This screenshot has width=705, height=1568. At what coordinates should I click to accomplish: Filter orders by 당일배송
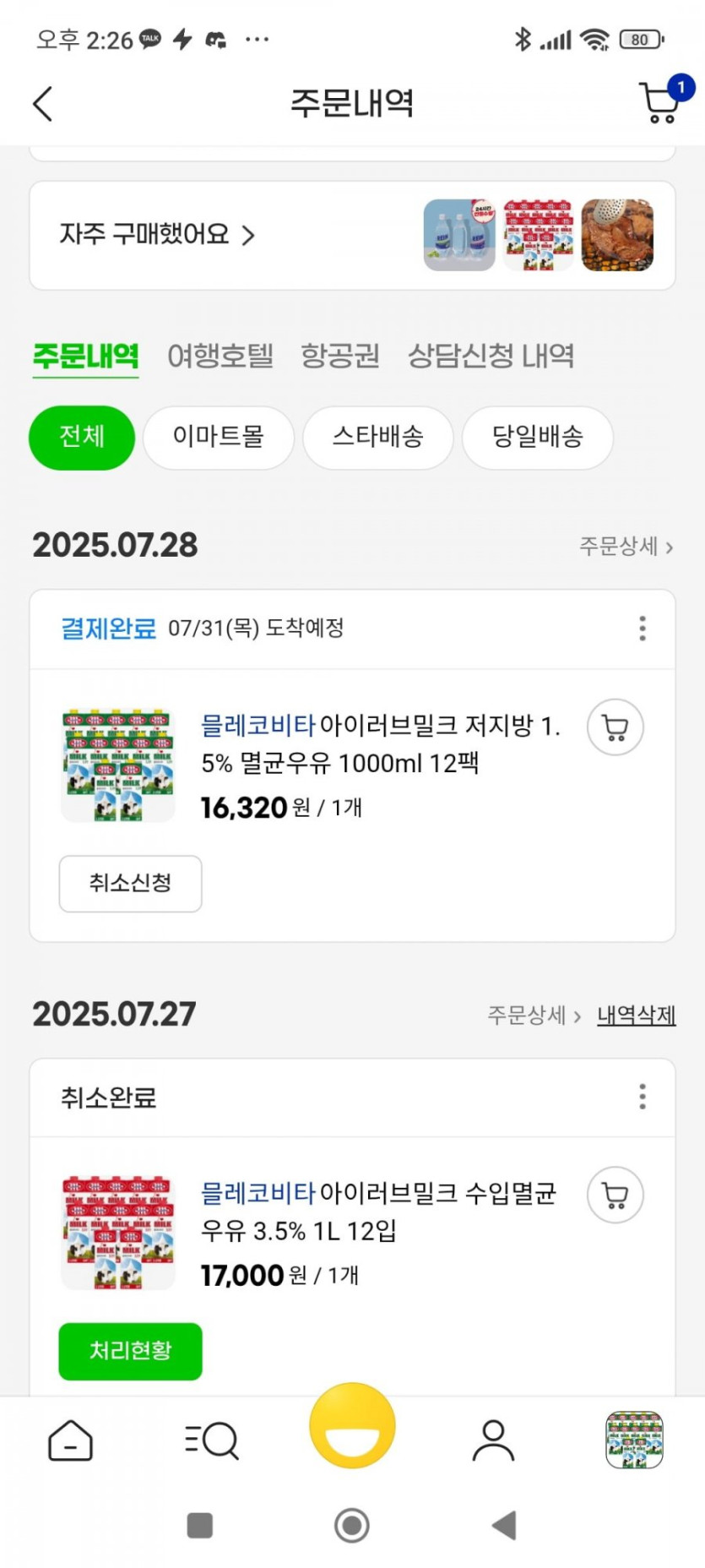[x=537, y=437]
